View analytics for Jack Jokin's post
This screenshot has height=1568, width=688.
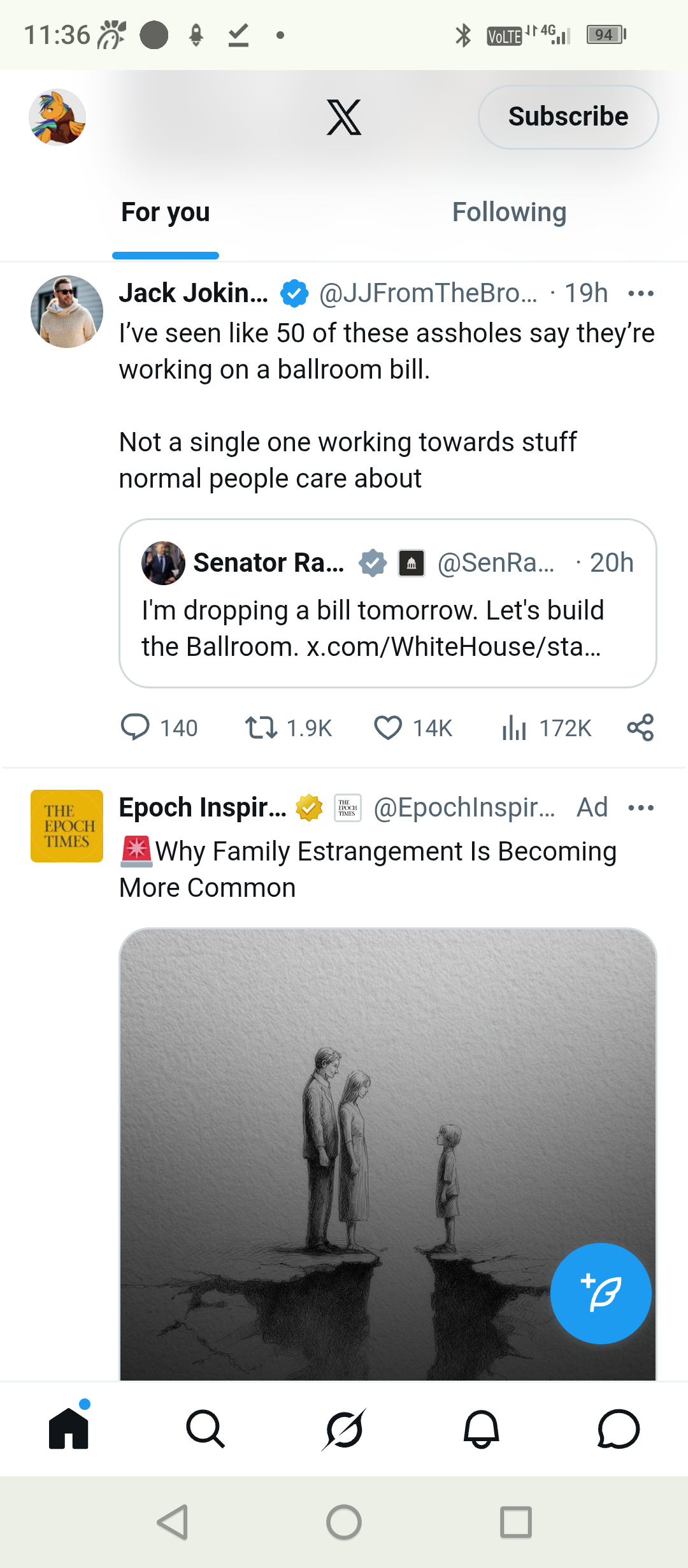[514, 727]
